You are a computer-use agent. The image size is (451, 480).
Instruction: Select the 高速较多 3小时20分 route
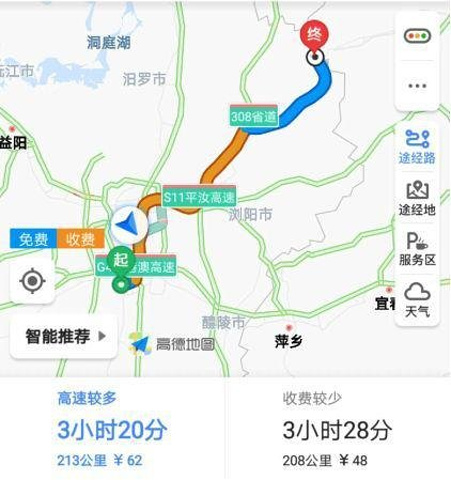click(112, 430)
